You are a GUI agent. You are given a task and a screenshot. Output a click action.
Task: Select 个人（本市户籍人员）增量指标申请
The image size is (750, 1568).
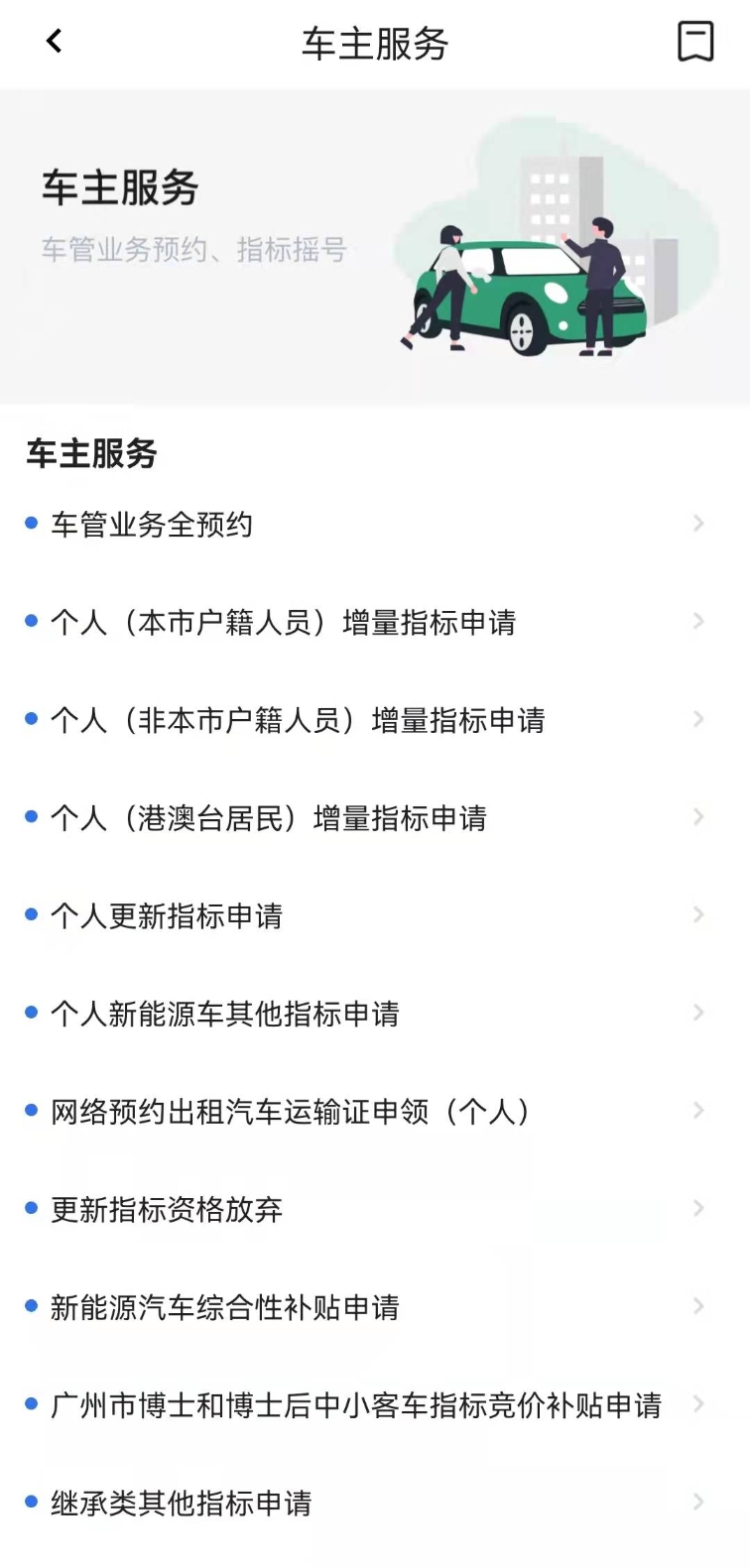coord(283,622)
